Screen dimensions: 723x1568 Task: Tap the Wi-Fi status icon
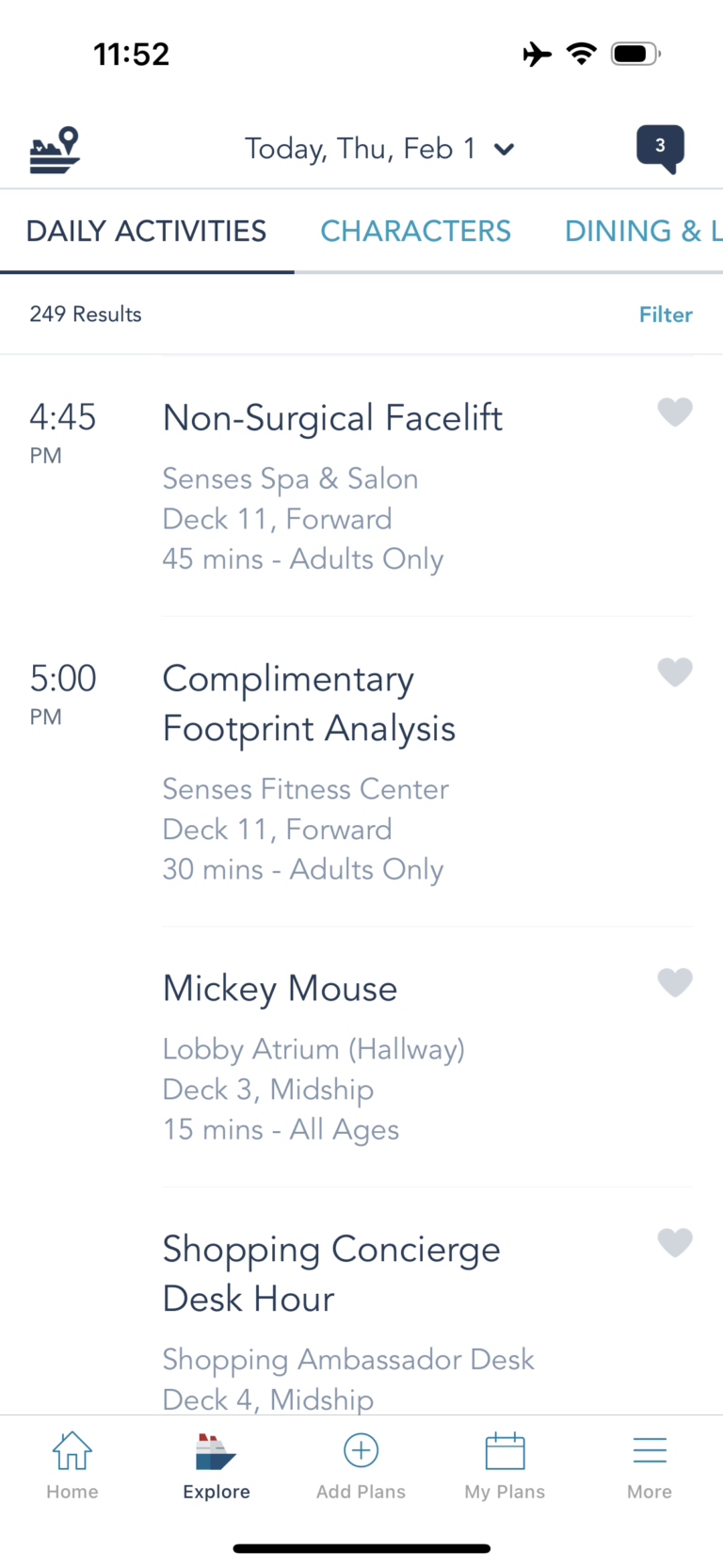point(582,53)
